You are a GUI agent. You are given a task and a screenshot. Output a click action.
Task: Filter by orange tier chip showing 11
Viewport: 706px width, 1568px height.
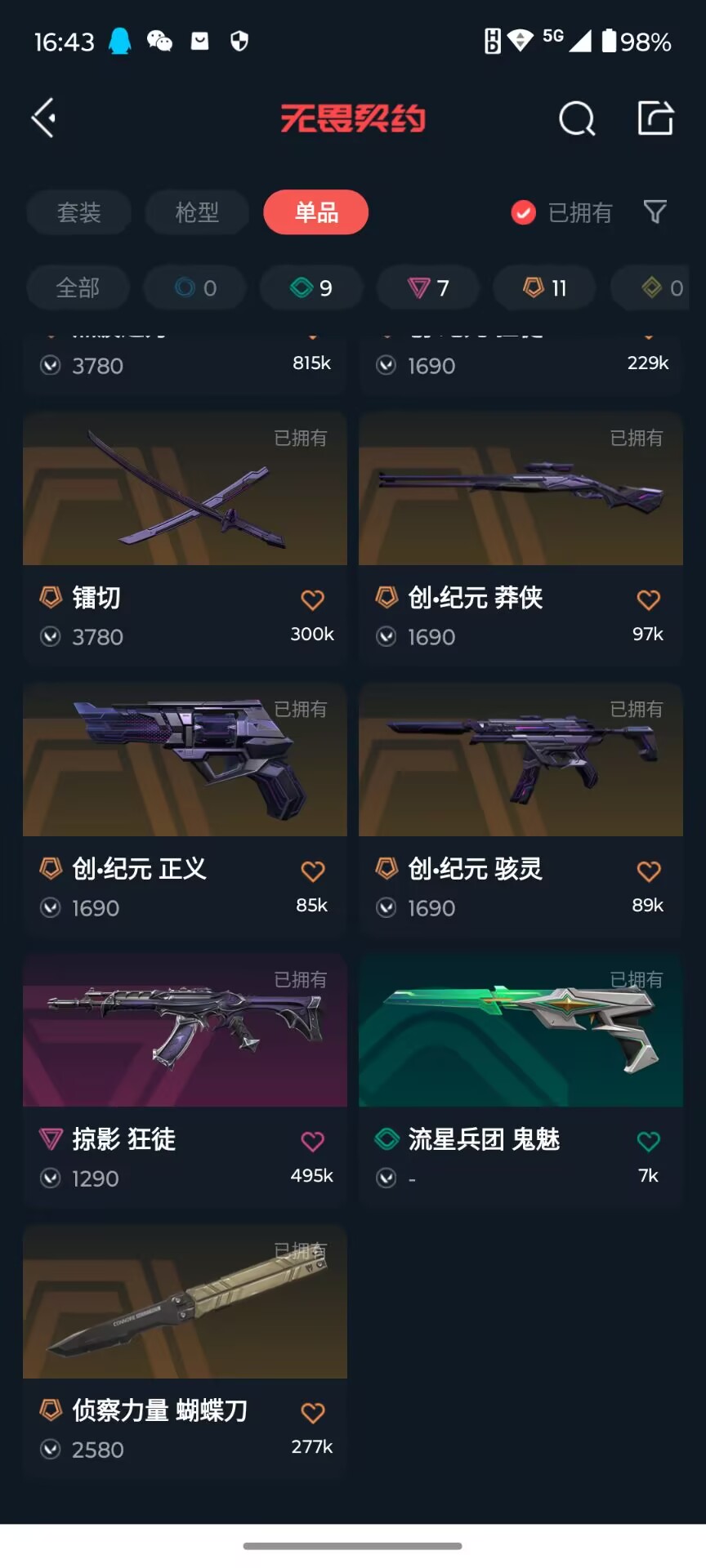544,288
